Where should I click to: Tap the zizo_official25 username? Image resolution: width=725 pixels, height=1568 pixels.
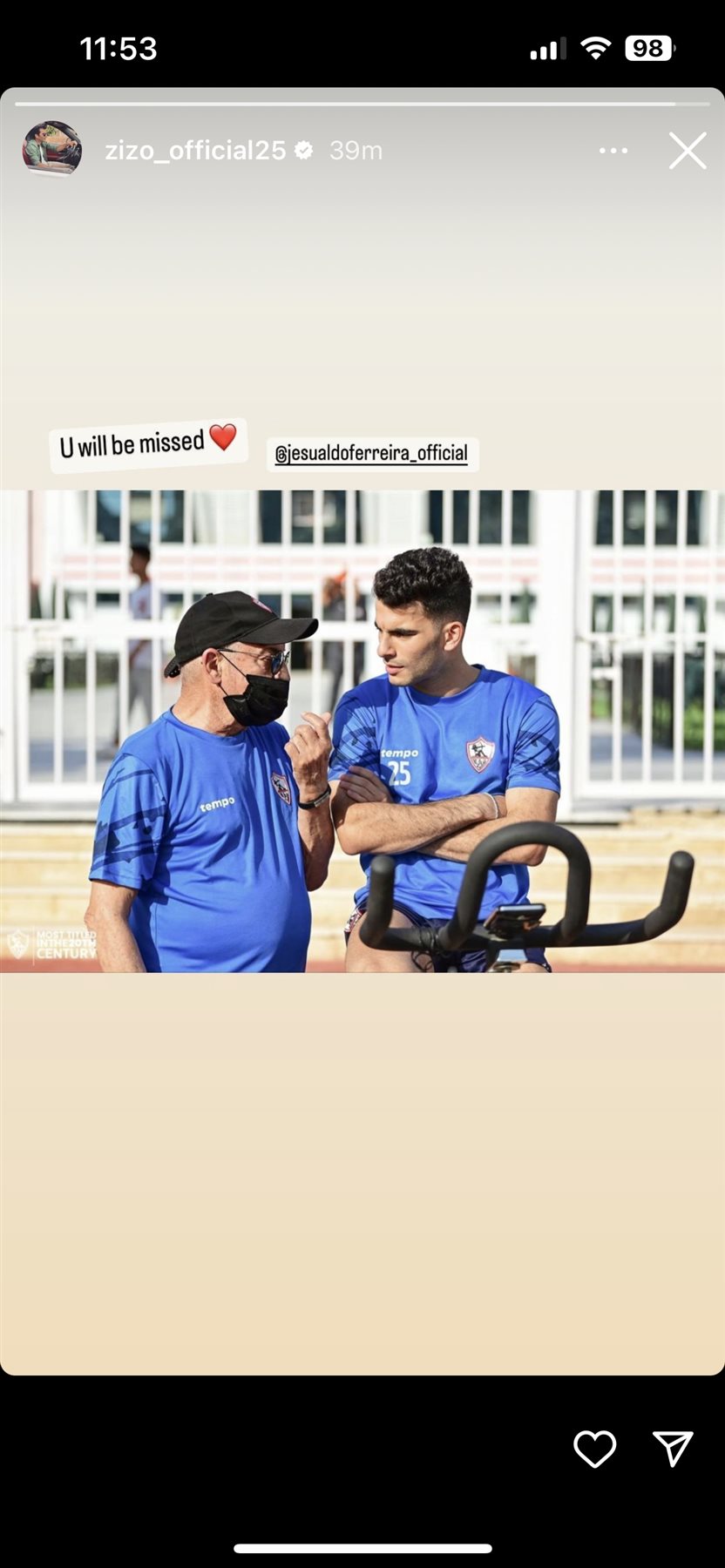tap(195, 151)
